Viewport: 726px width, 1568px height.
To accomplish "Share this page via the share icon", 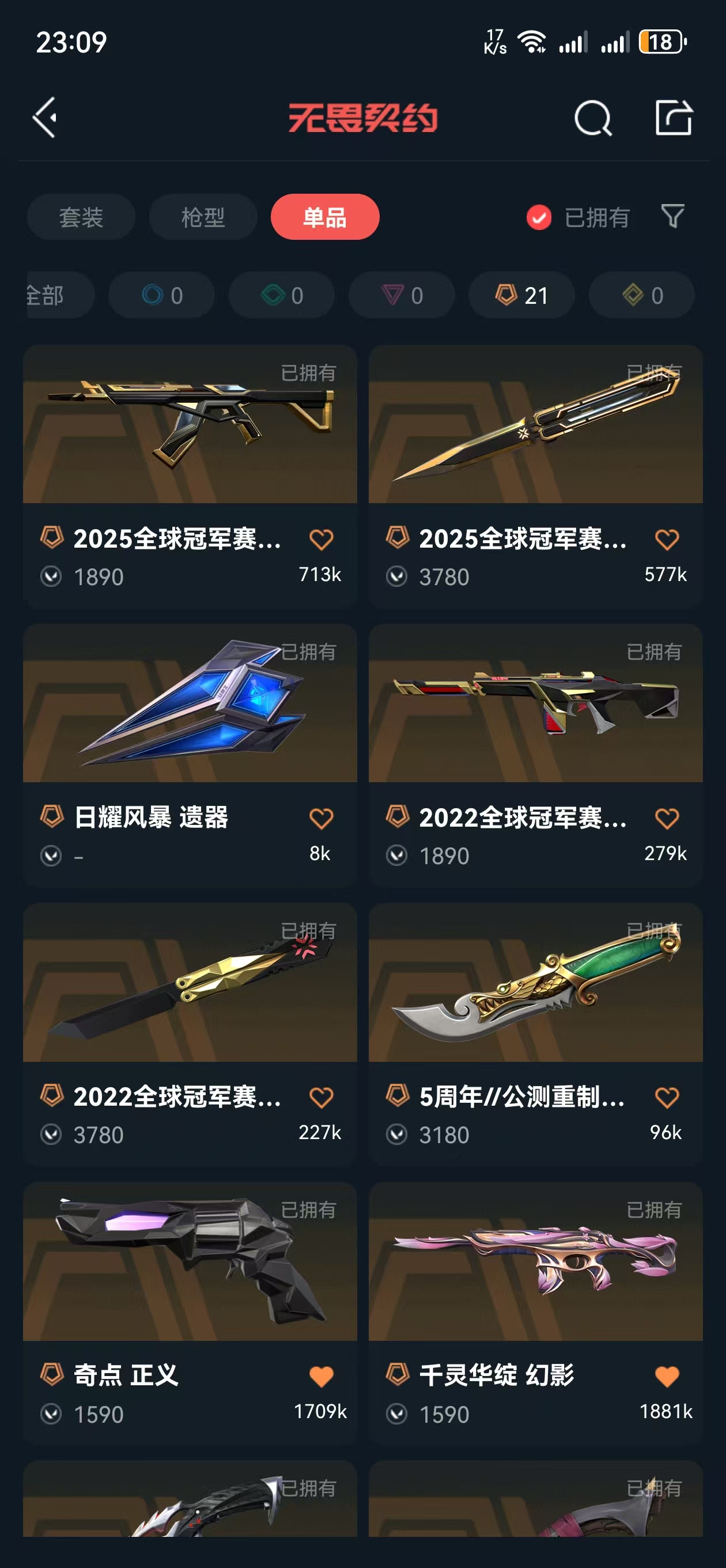I will [x=674, y=117].
